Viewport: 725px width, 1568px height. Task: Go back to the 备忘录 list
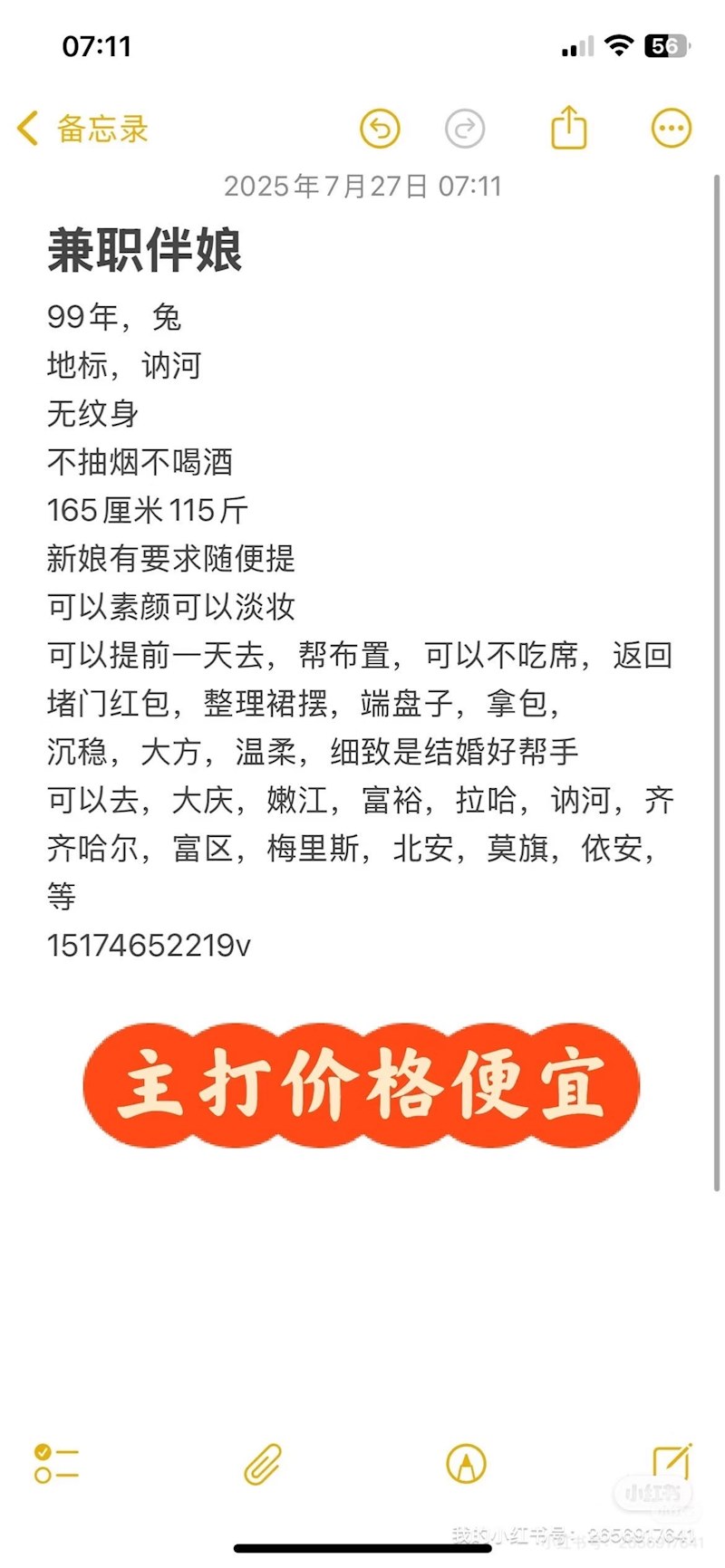83,129
